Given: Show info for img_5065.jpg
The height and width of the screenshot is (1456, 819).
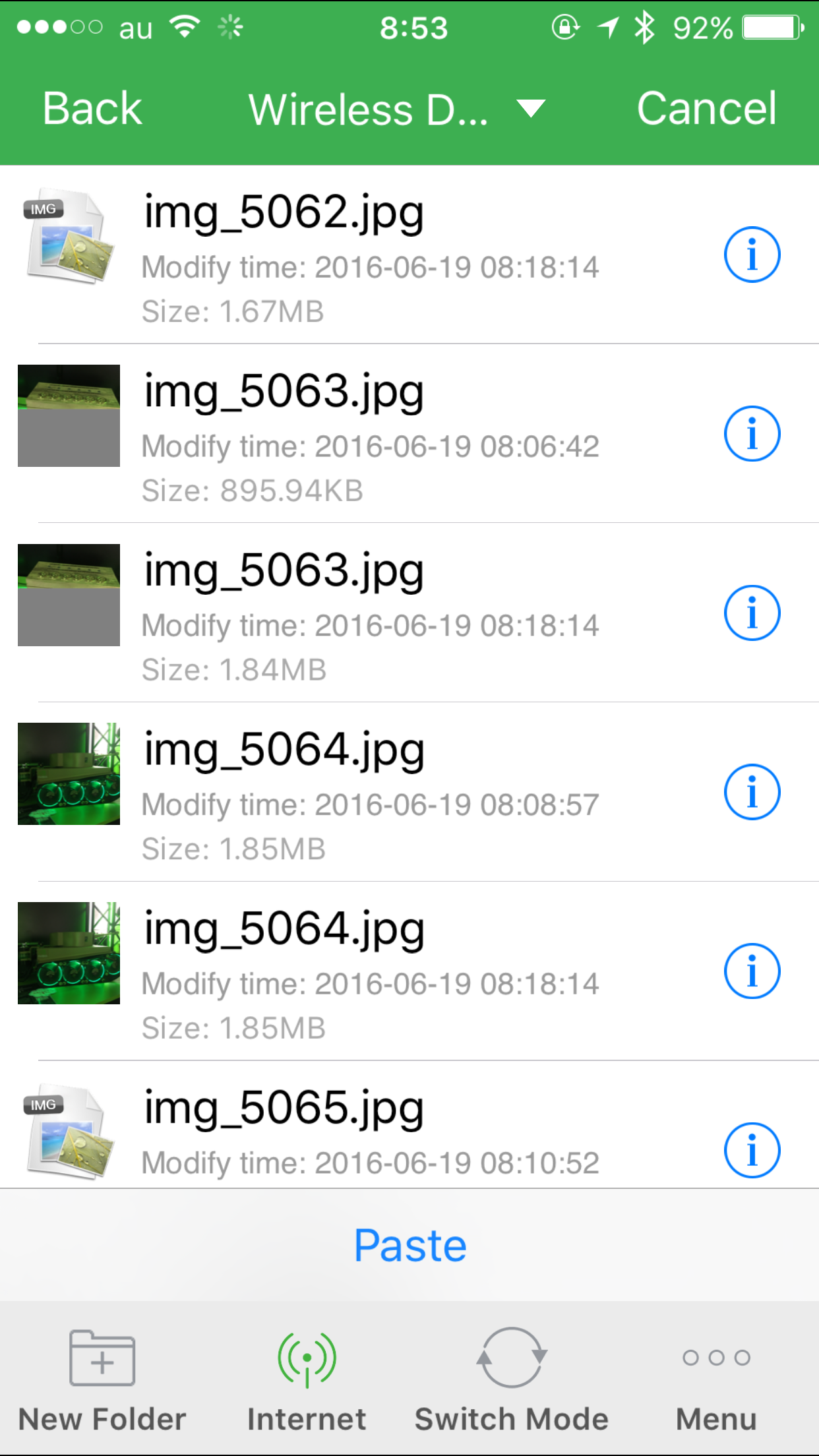Looking at the screenshot, I should (752, 1151).
